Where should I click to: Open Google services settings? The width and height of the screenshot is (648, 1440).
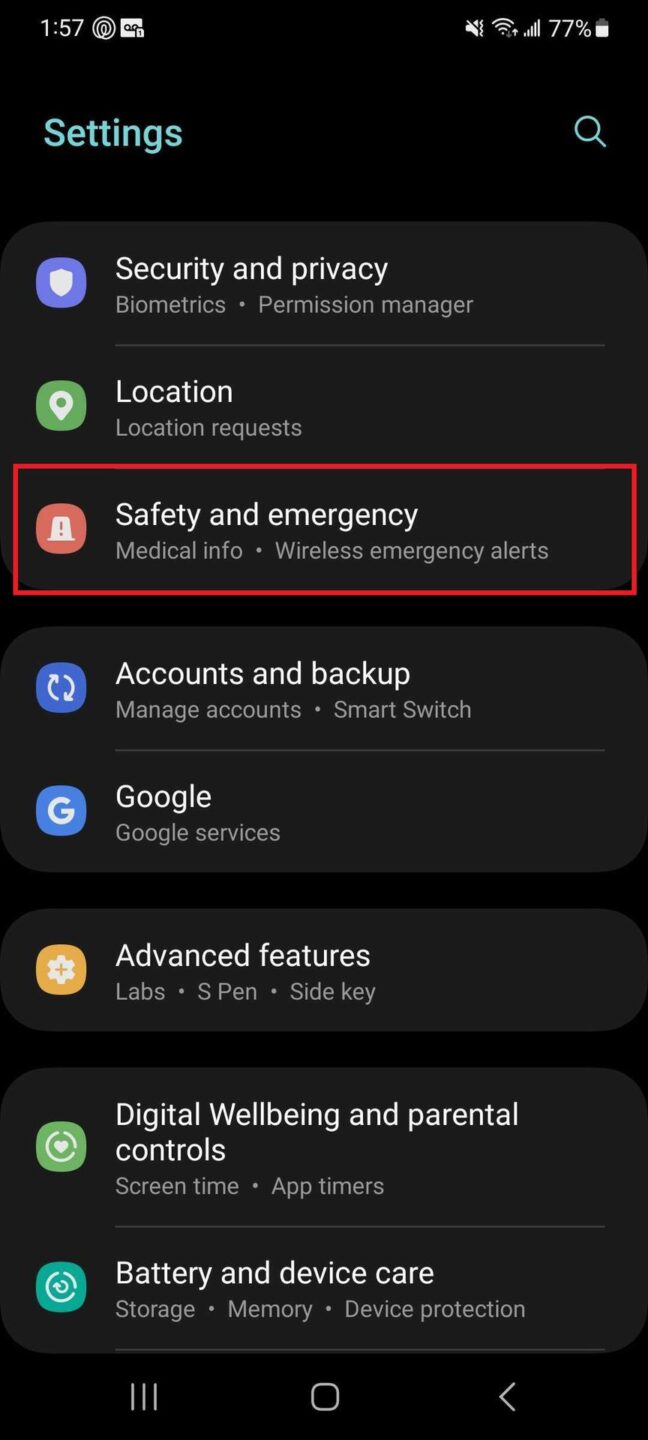tap(324, 812)
